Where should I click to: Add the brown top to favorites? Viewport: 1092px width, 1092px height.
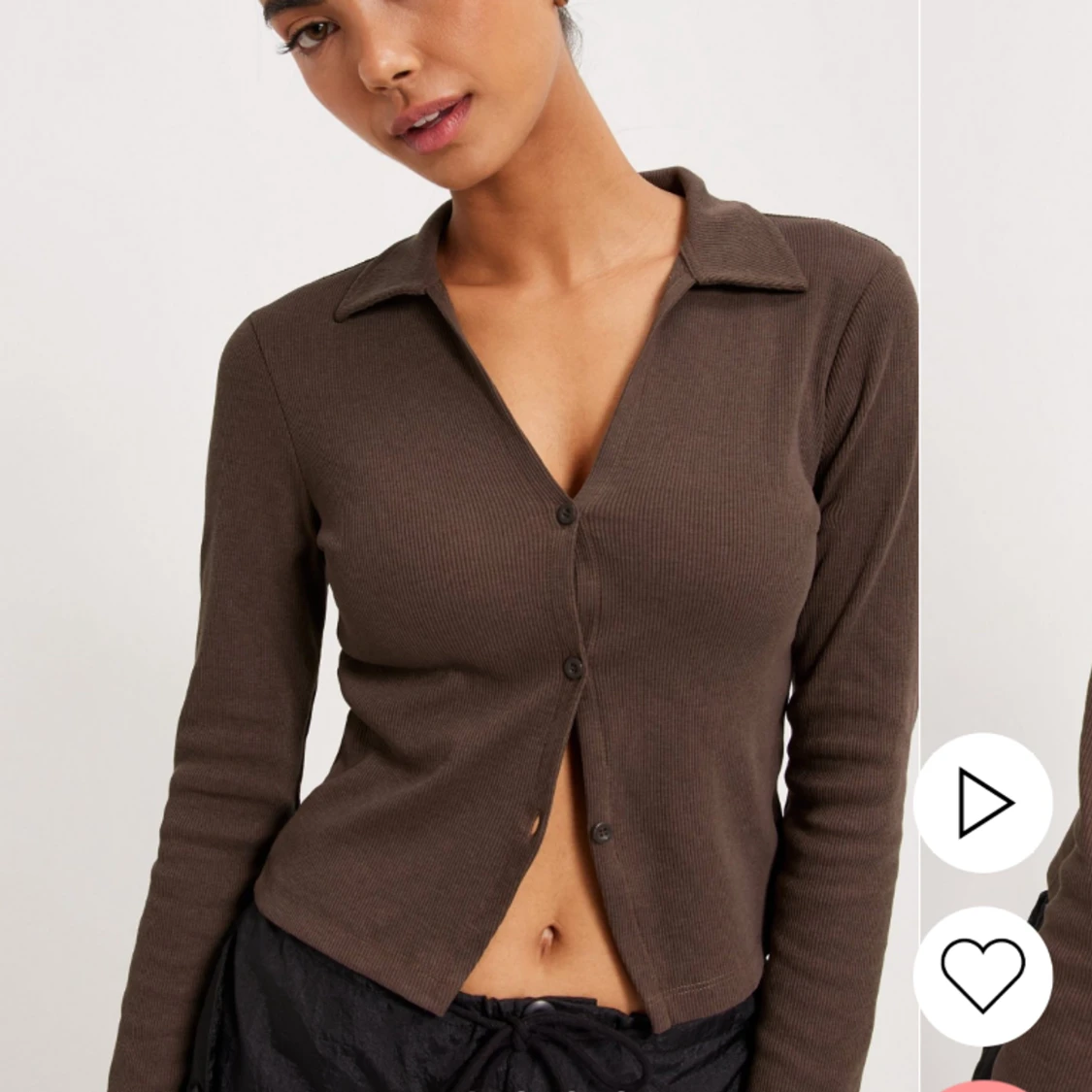click(982, 974)
